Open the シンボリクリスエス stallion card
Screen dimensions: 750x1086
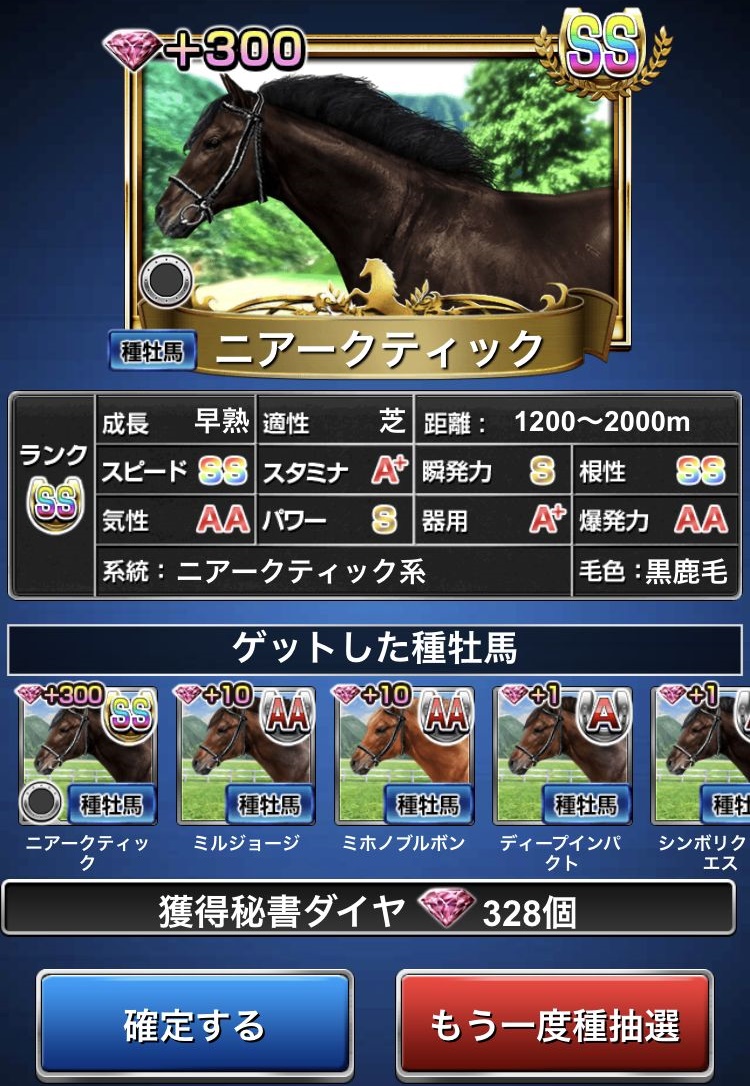click(x=703, y=756)
